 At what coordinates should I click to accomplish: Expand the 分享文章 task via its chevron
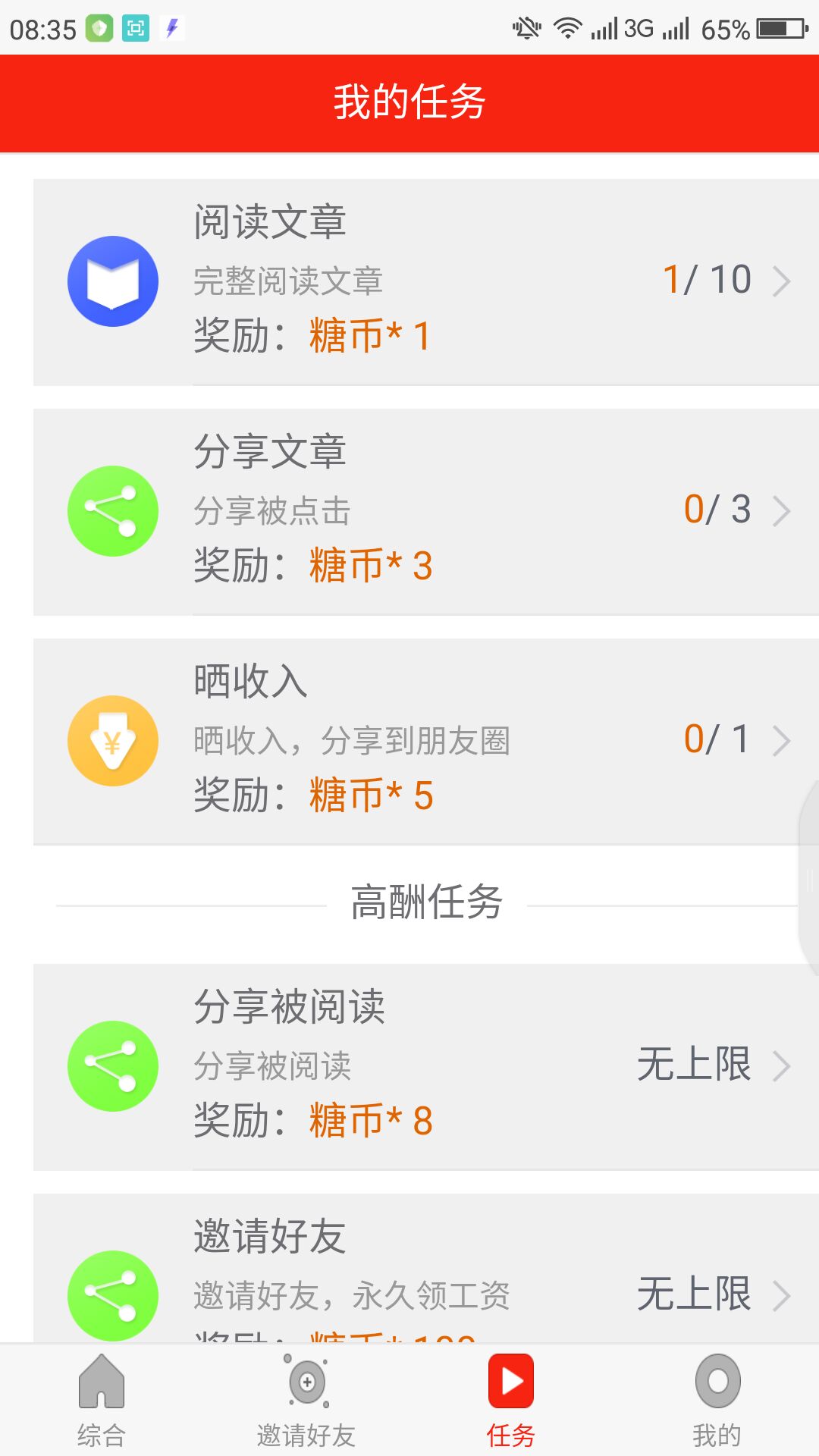[783, 511]
